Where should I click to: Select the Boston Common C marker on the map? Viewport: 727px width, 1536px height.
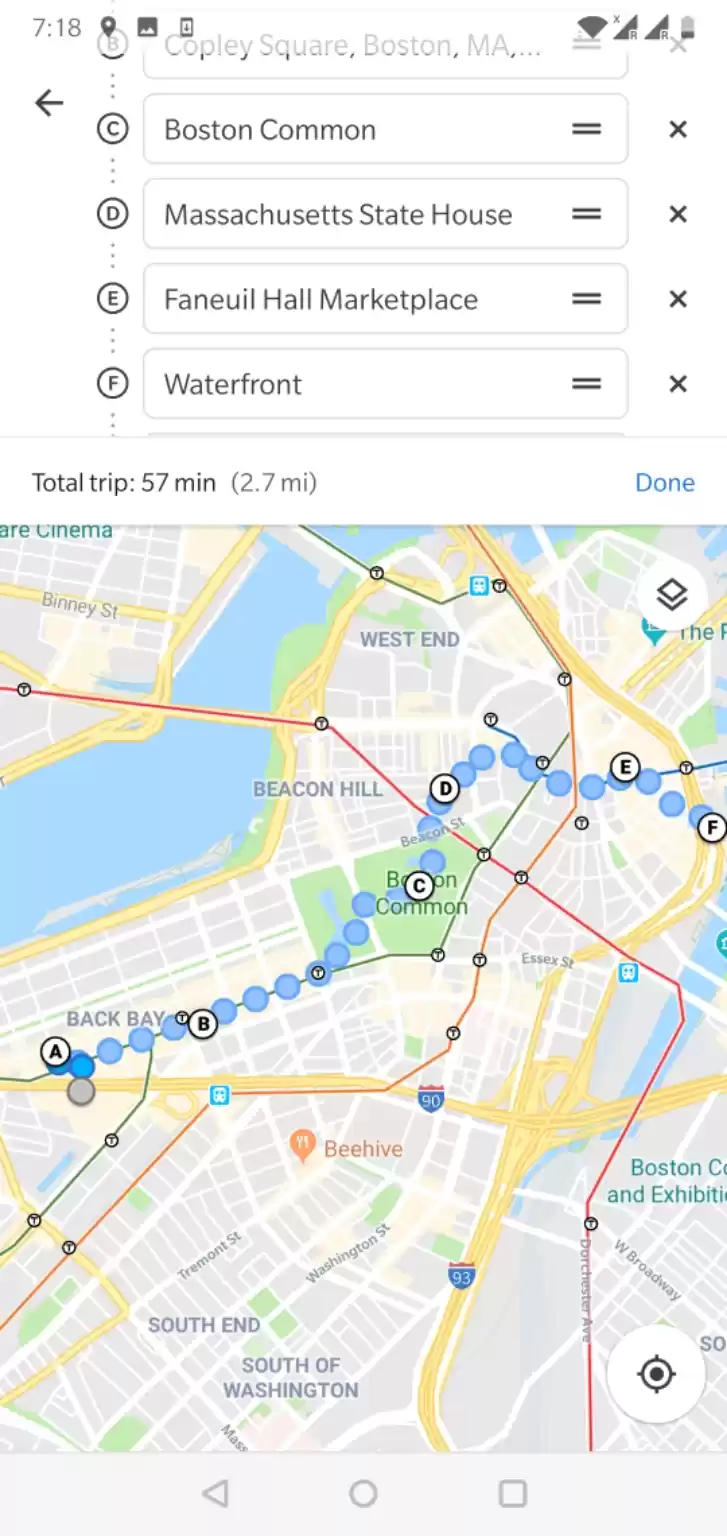[x=418, y=885]
